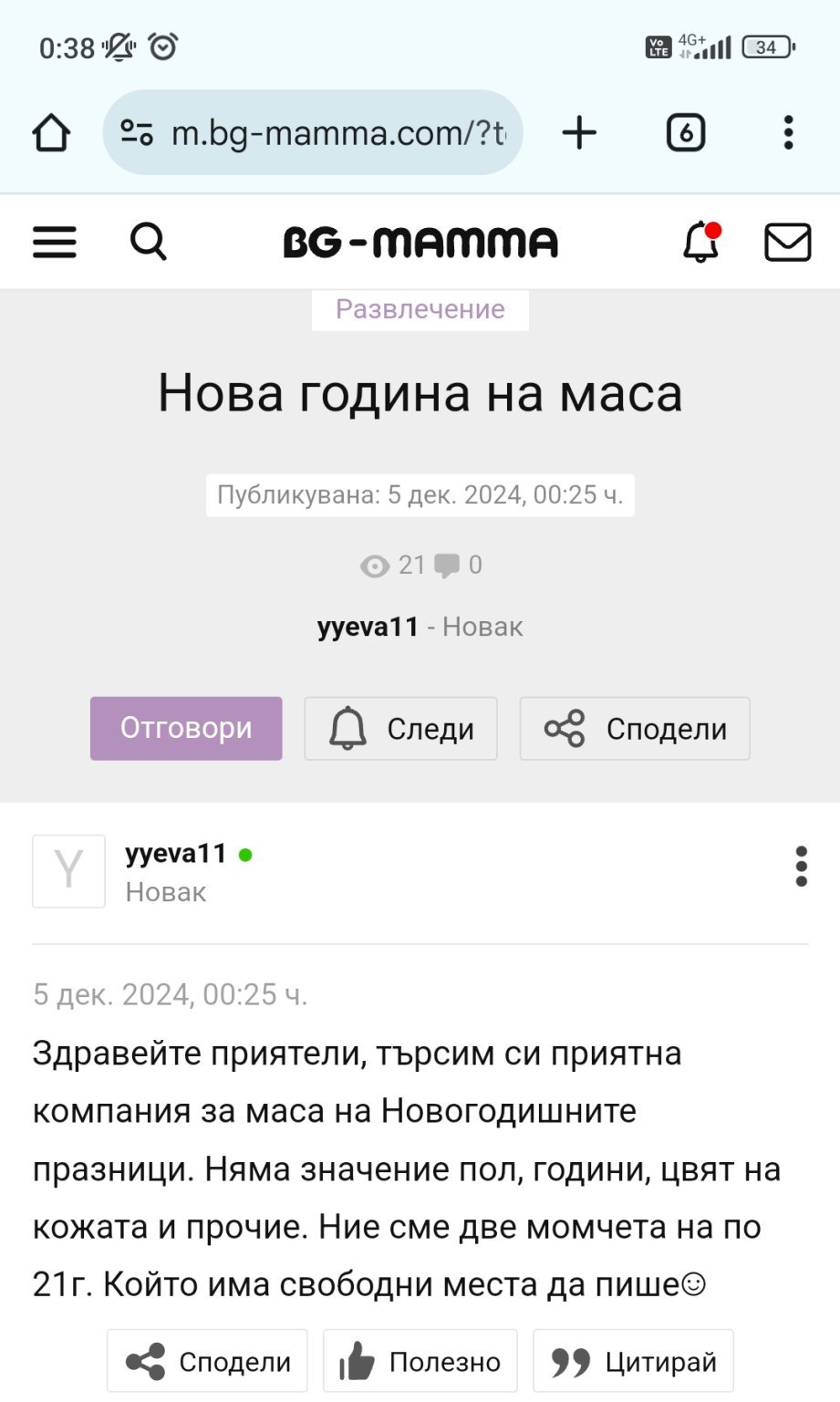Open the browser overflow menu
Image resolution: width=840 pixels, height=1402 pixels.
(789, 133)
